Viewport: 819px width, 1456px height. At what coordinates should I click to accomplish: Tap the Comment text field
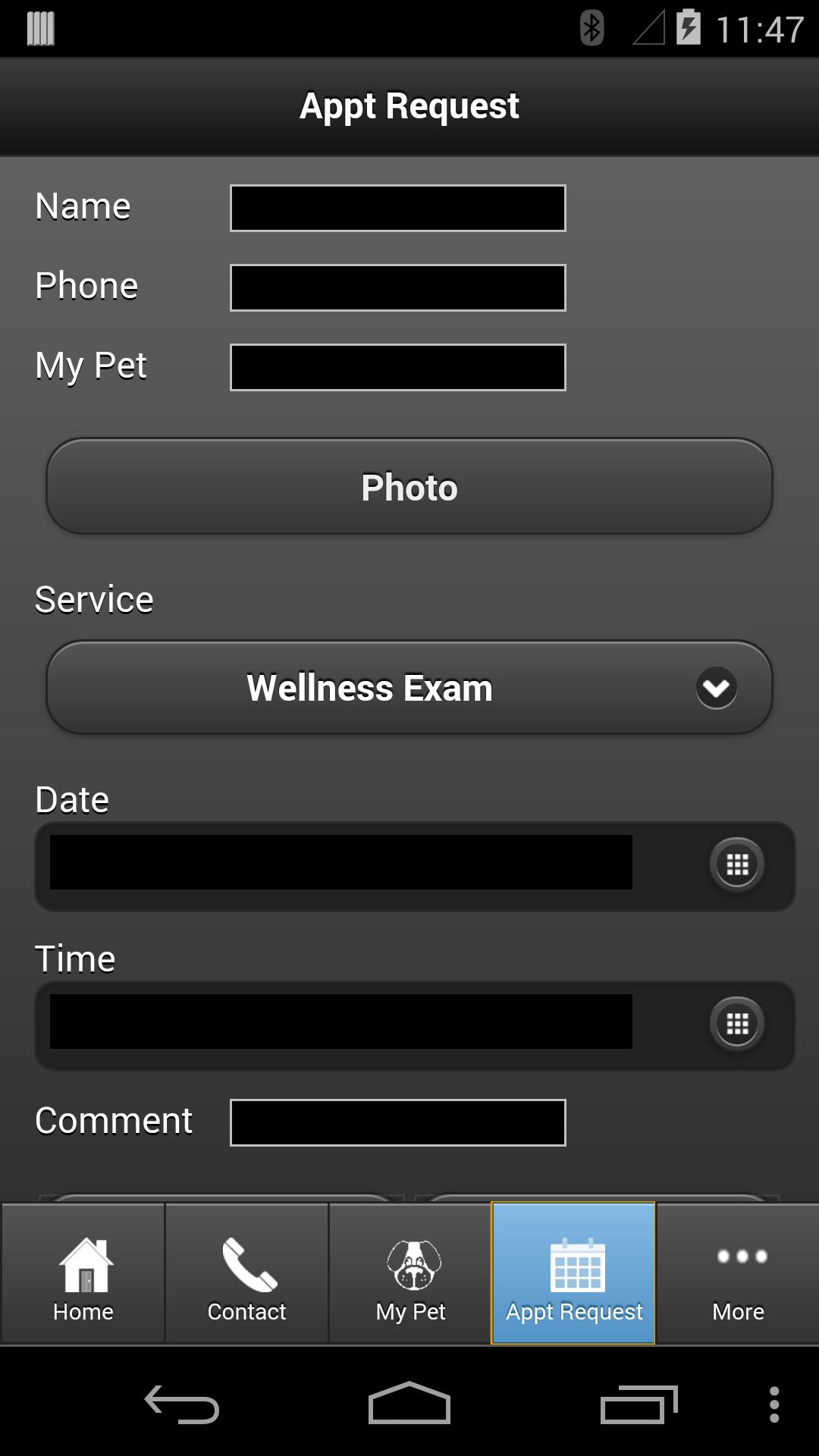coord(397,1122)
